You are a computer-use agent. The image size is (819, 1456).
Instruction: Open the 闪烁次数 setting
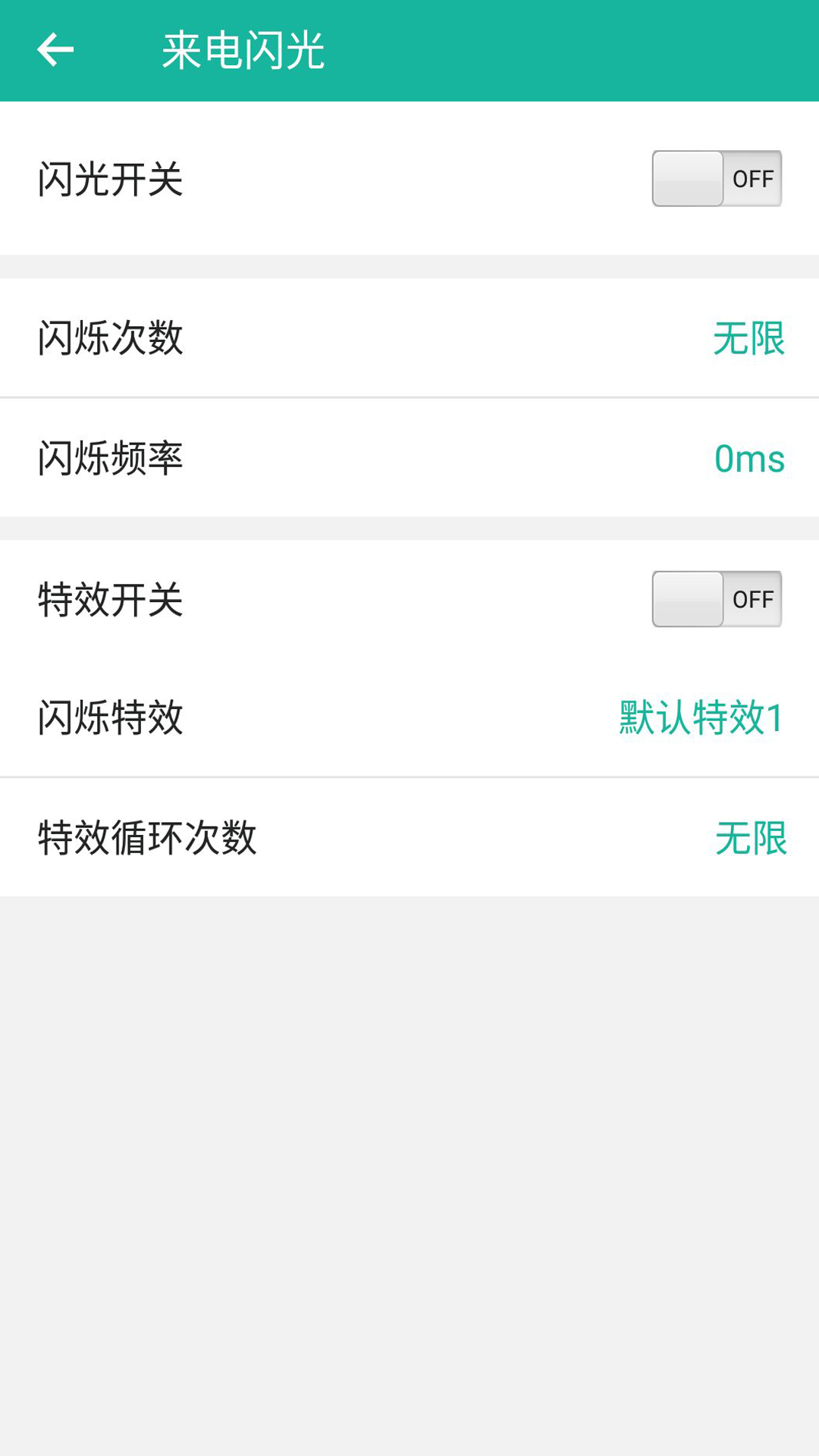coord(409,338)
